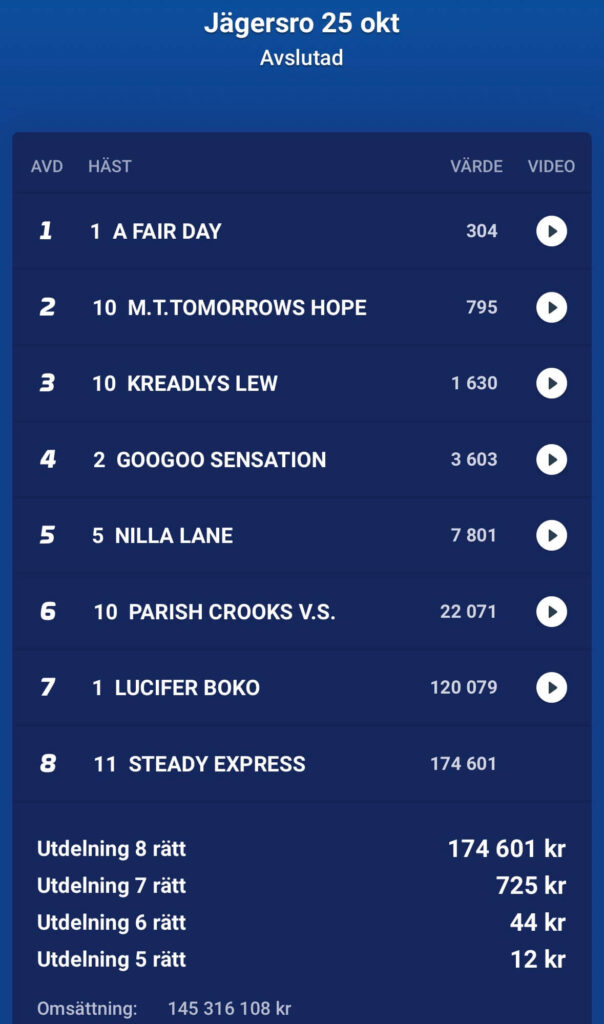Watch the replay for Nilla Lane
Screen dimensions: 604x1024
pyautogui.click(x=551, y=535)
